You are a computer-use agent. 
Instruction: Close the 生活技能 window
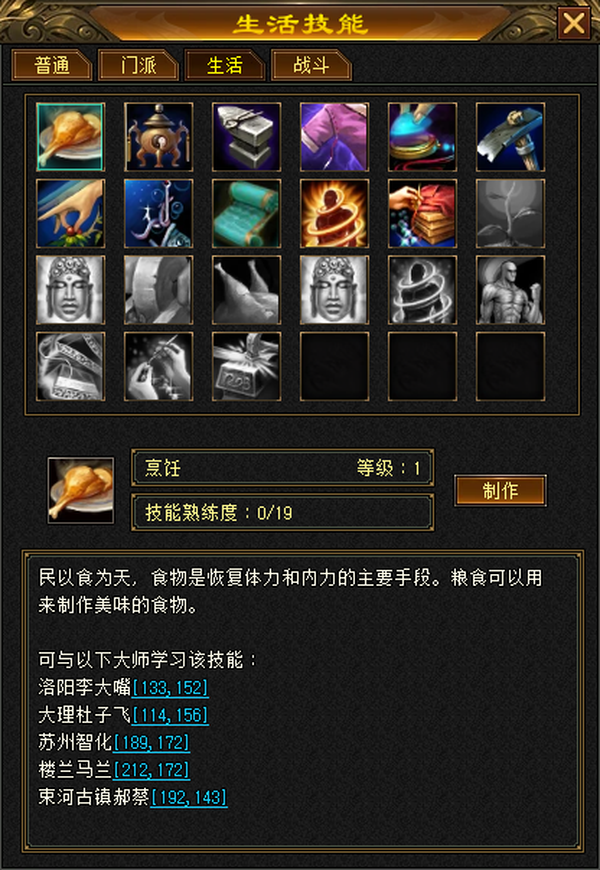tap(573, 23)
